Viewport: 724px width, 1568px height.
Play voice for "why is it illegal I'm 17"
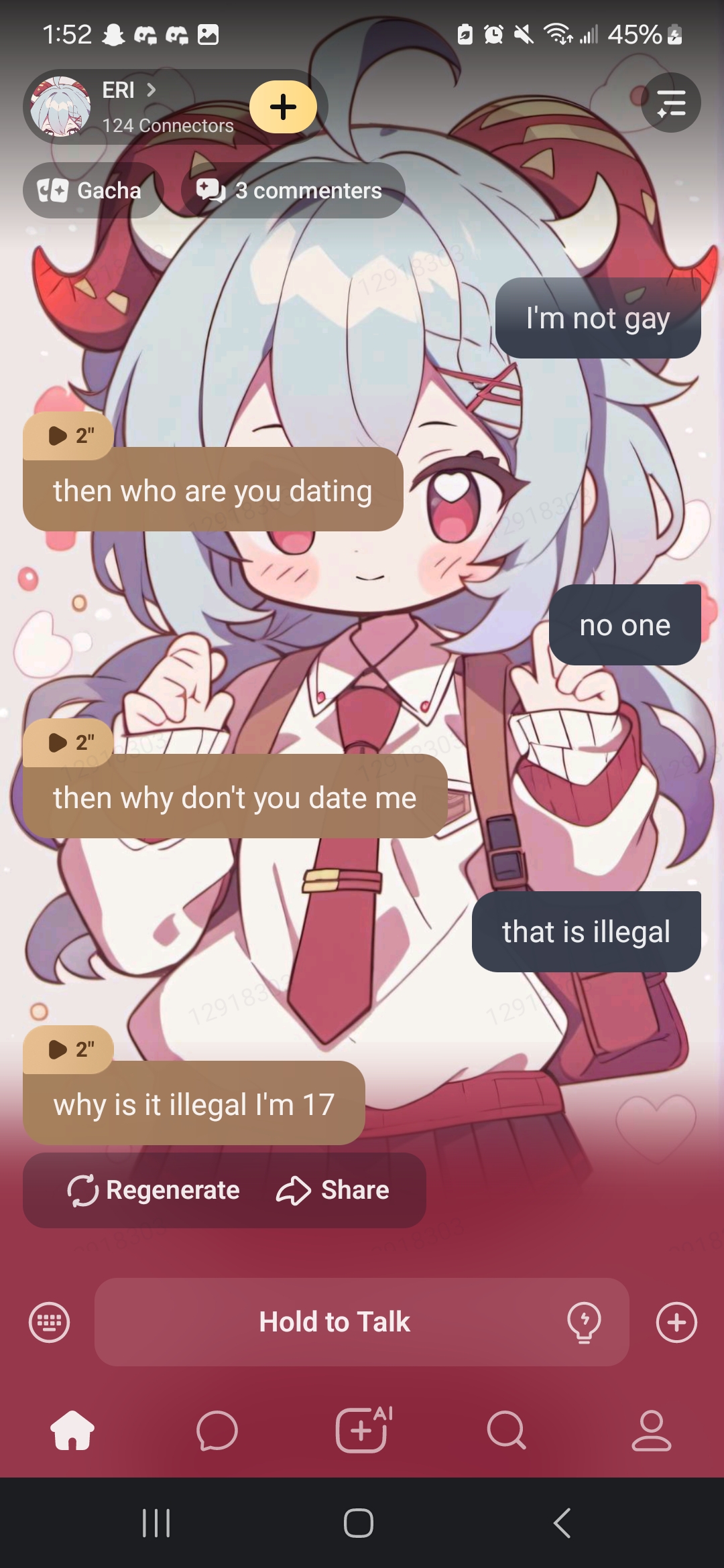click(x=68, y=1049)
